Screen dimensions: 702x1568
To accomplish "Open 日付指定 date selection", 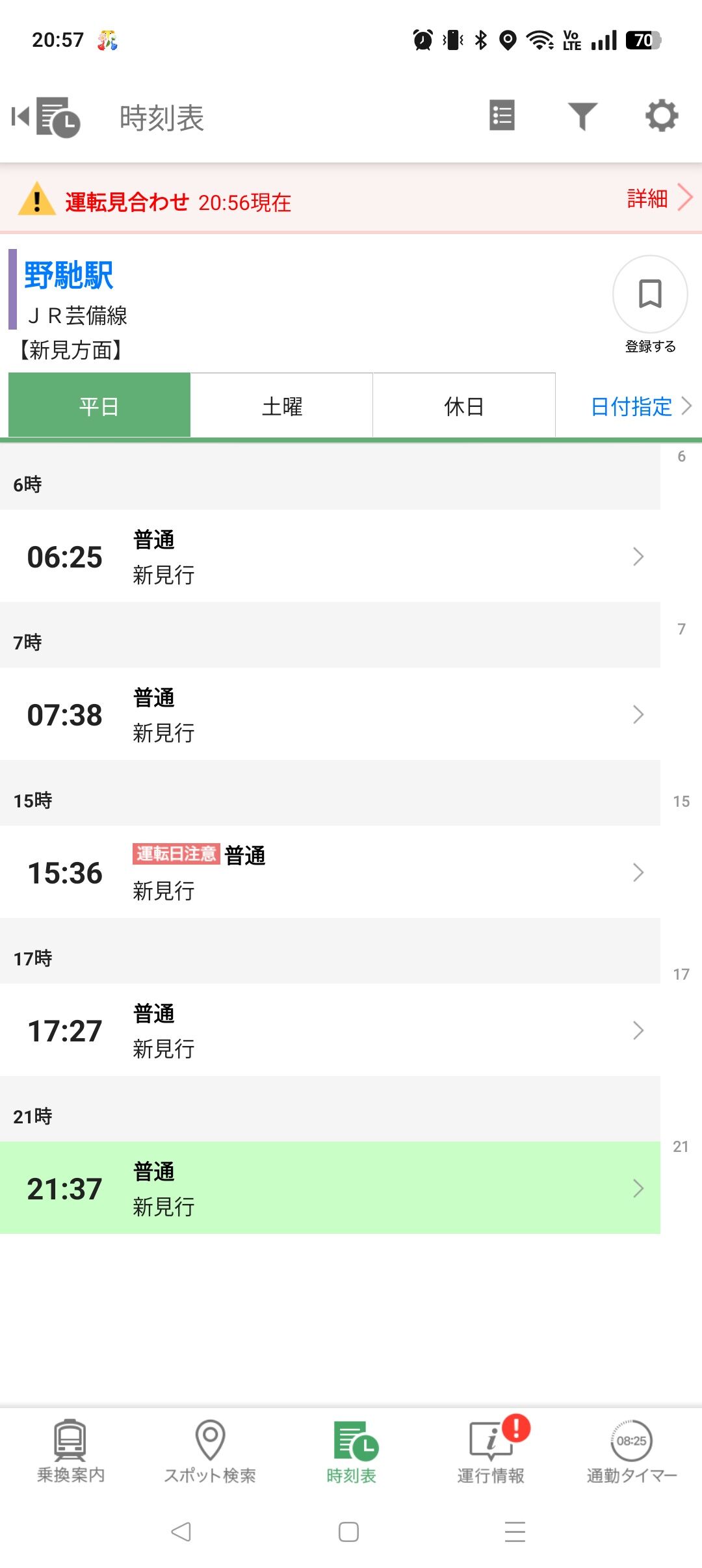I will (x=640, y=406).
